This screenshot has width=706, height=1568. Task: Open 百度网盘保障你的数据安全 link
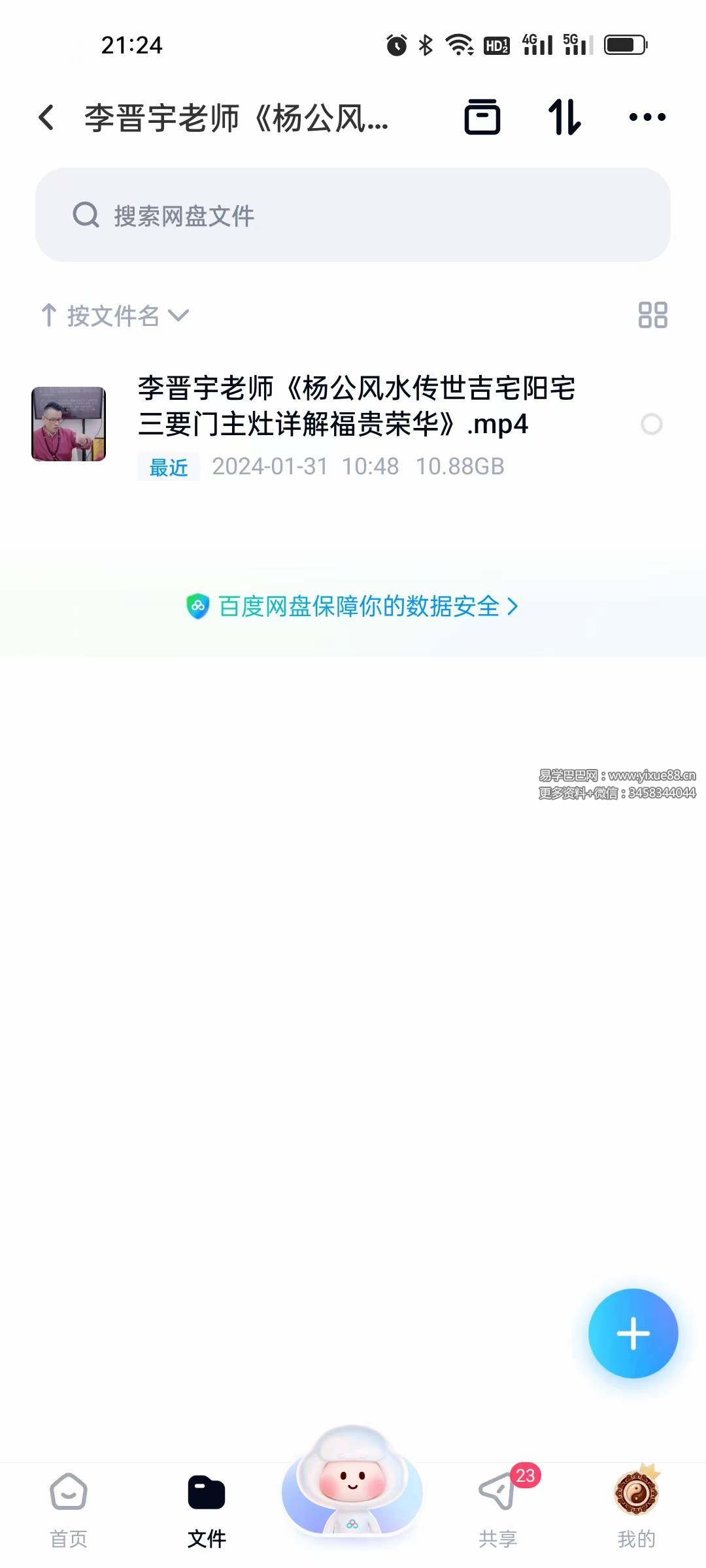coord(353,606)
